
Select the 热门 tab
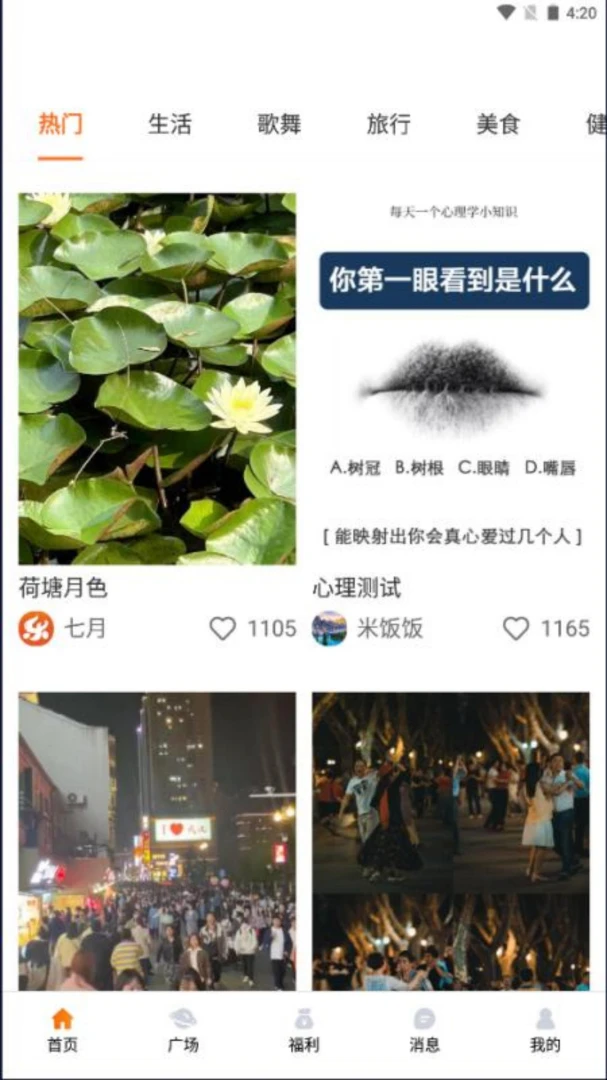61,125
